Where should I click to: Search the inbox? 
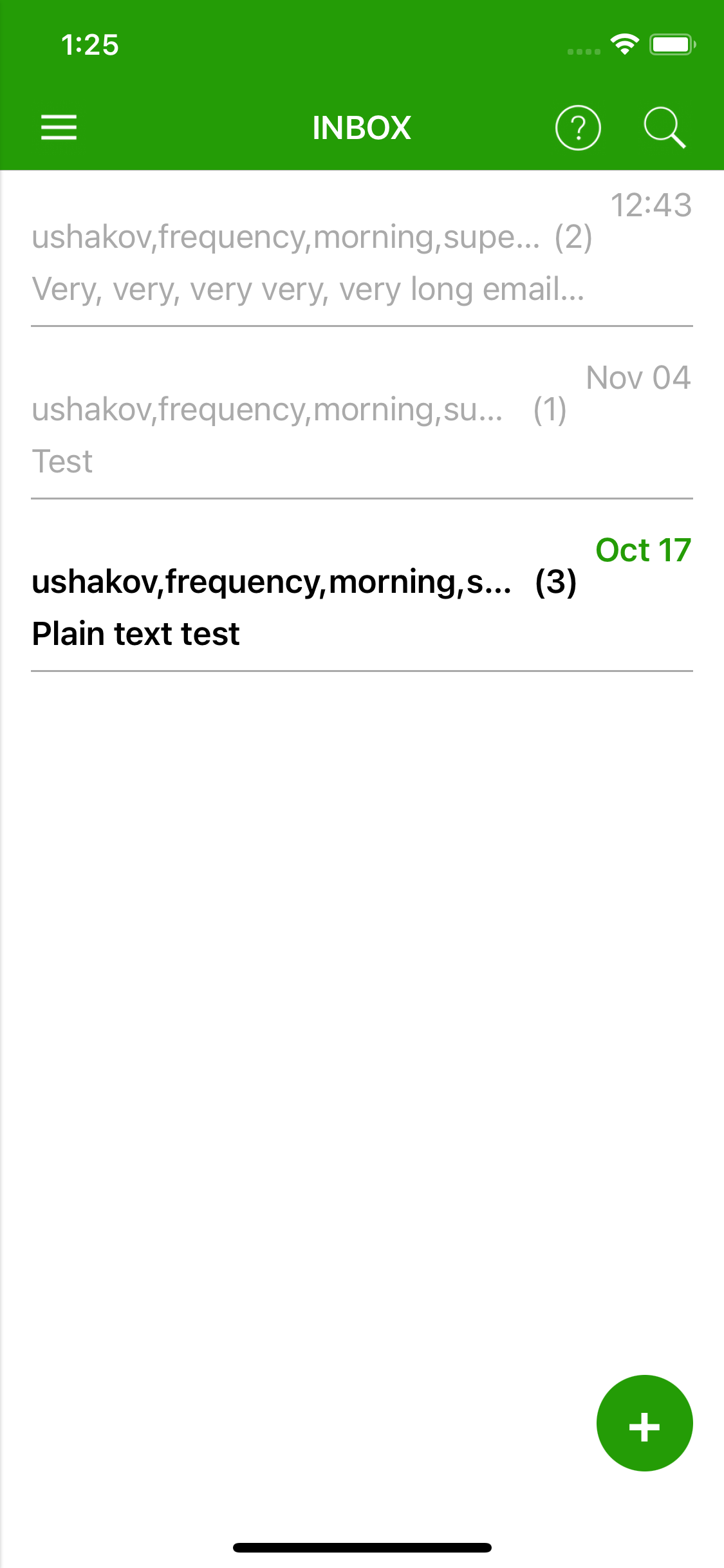point(665,127)
